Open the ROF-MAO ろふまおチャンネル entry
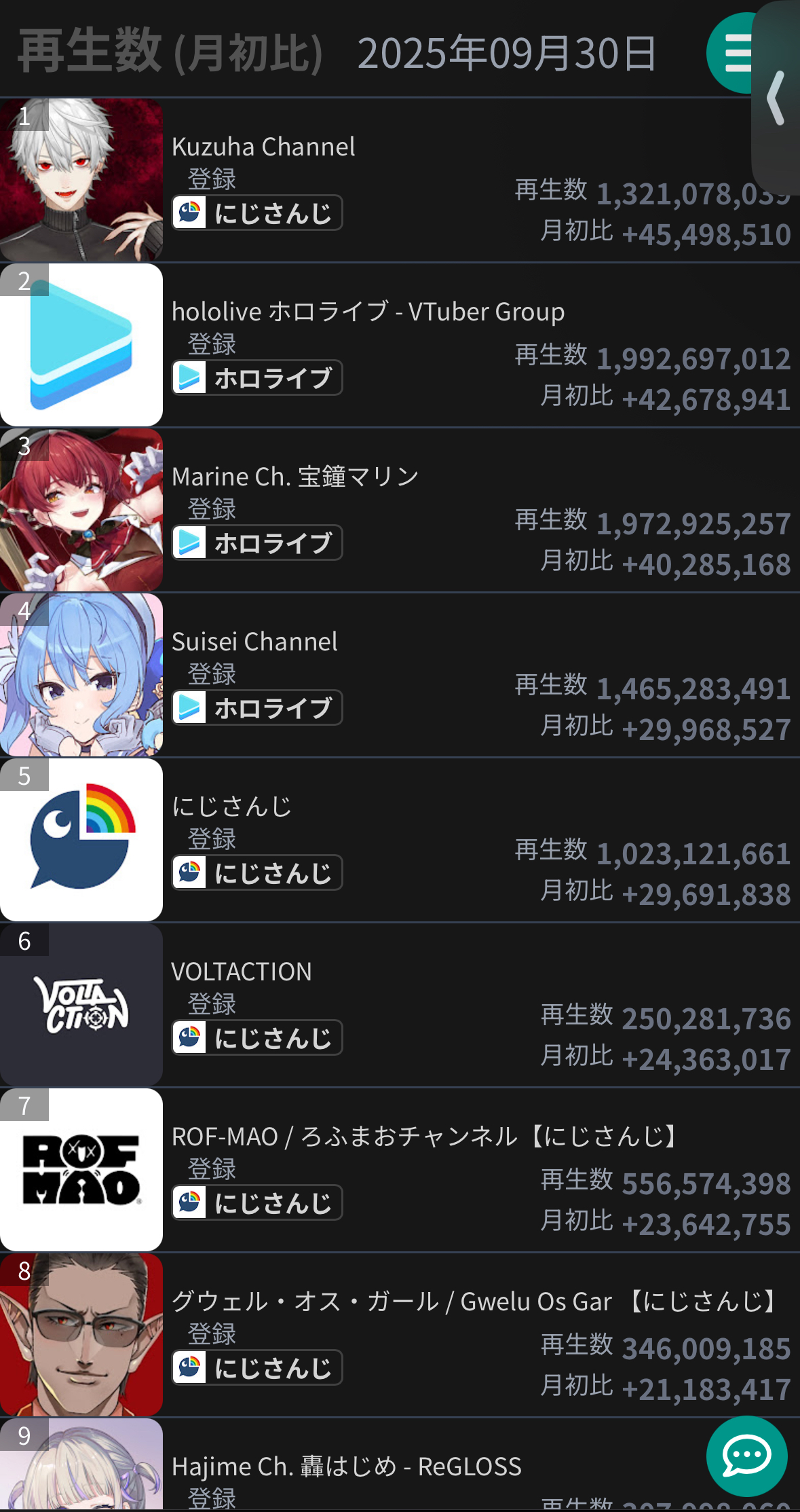Viewport: 800px width, 1512px height. coord(424,1137)
